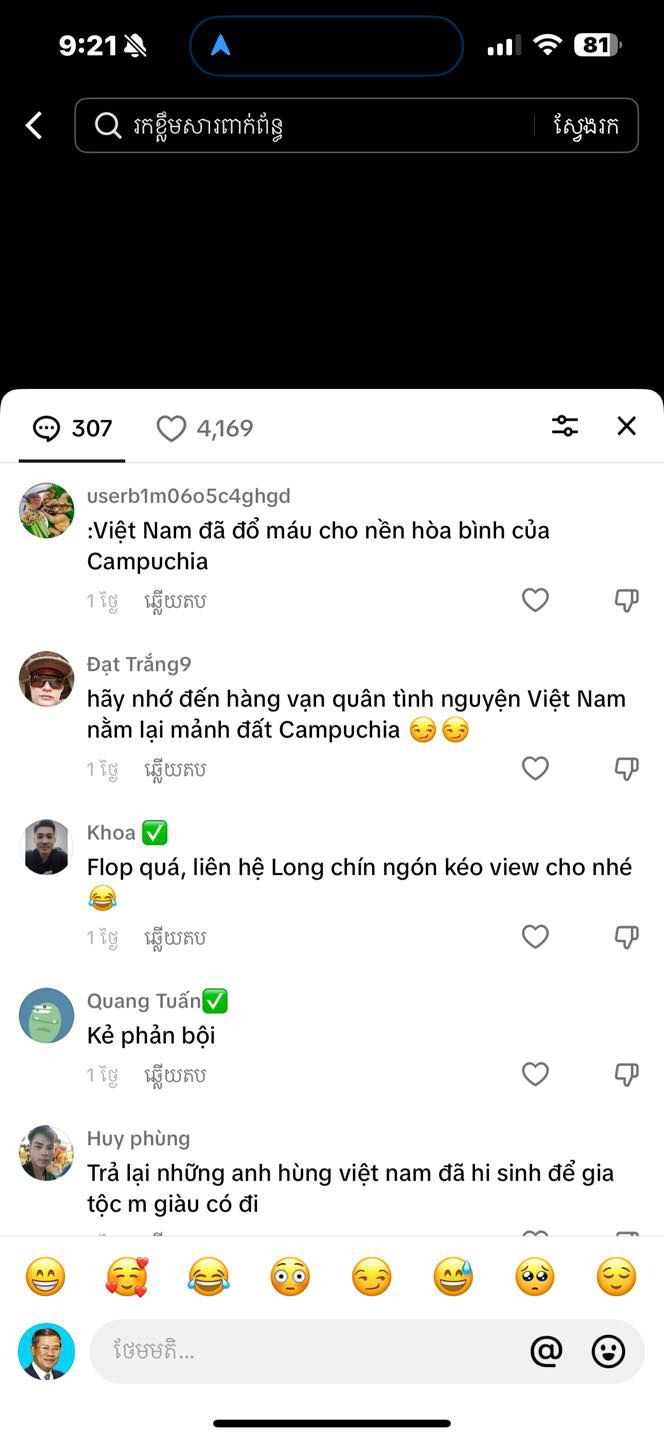
Task: Open the search field at top
Action: pos(310,126)
